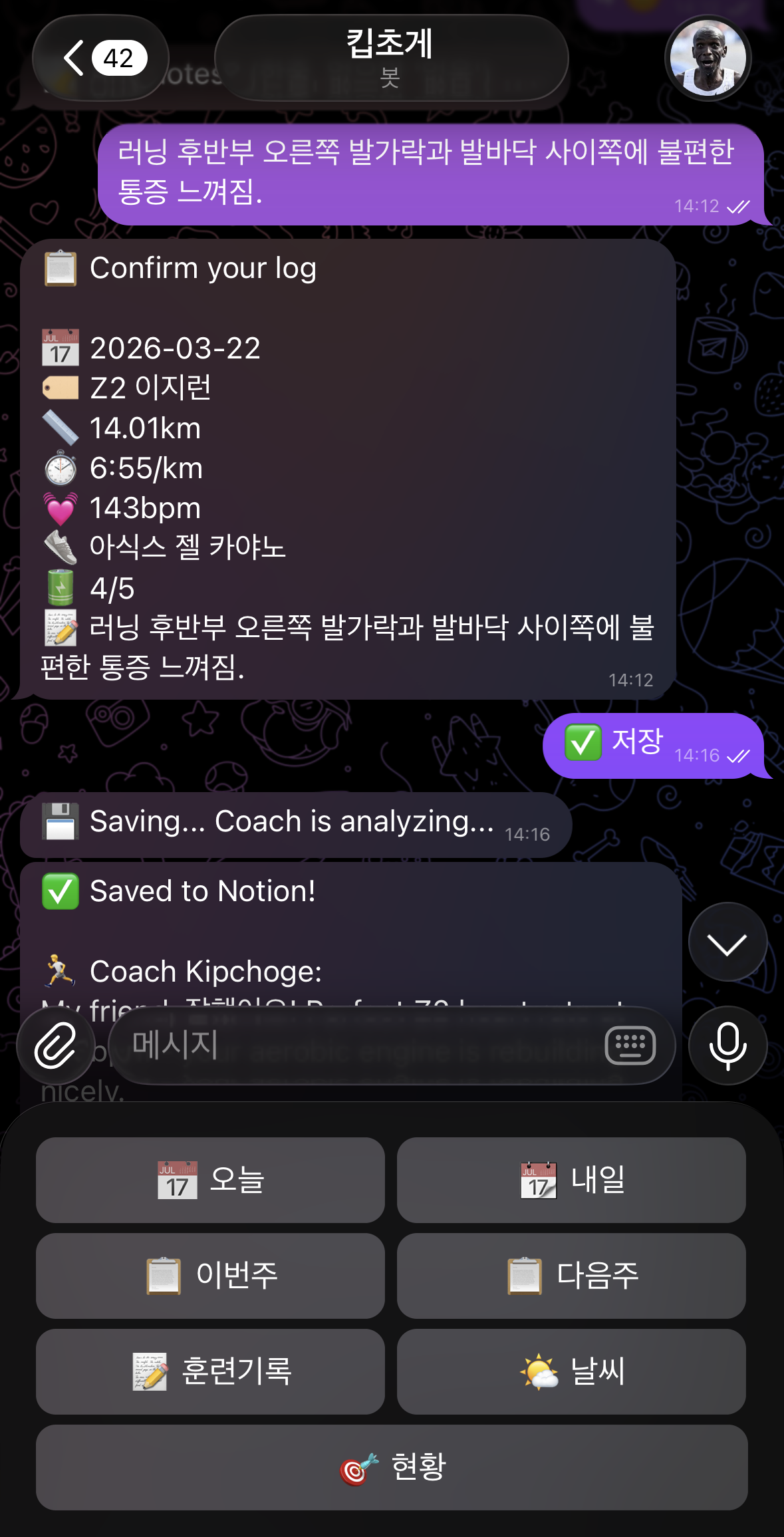Image resolution: width=784 pixels, height=1537 pixels.
Task: Open Kipchoge bot's profile photo
Action: click(708, 59)
